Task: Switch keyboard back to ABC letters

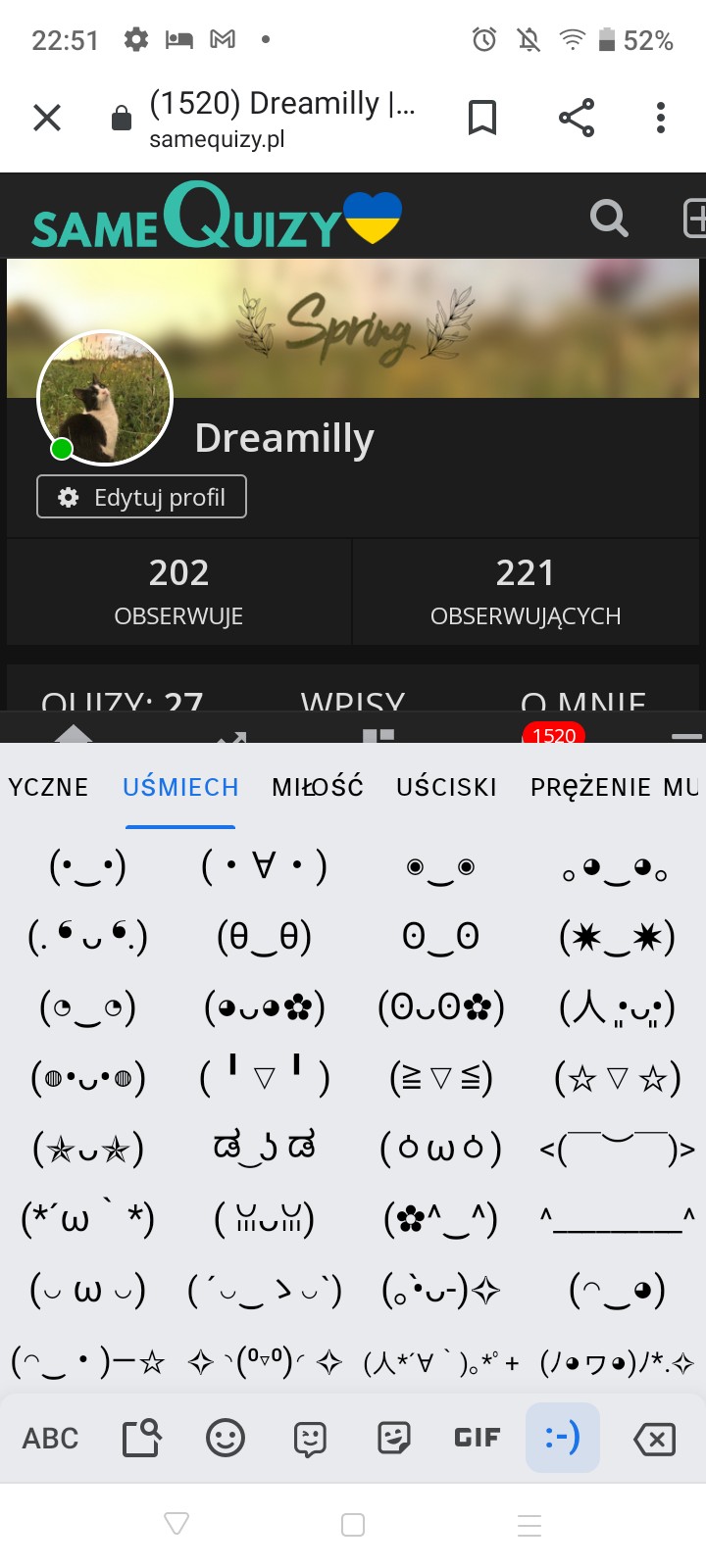Action: pos(50,1438)
